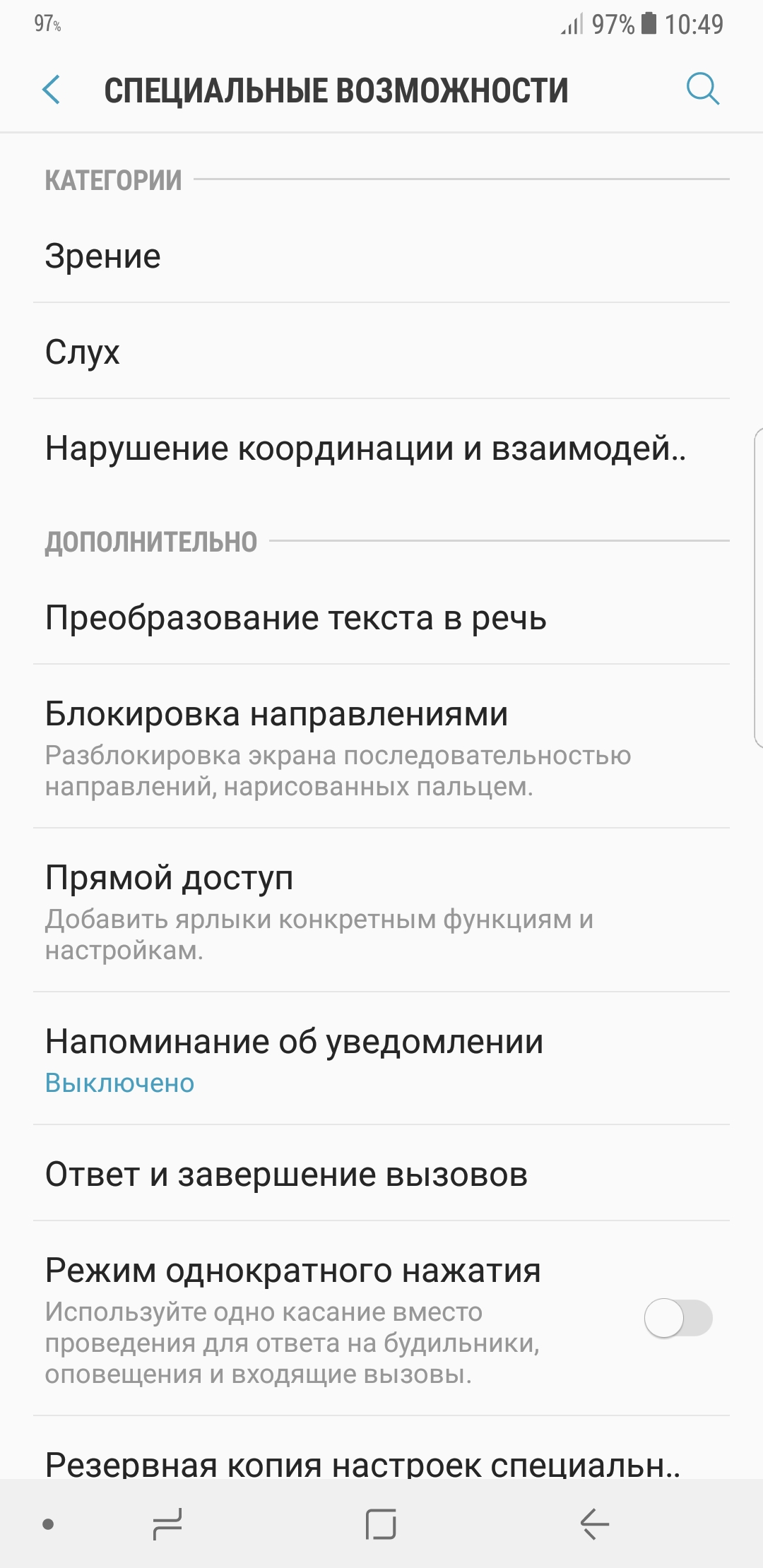Tap the system home button
The height and width of the screenshot is (1568, 763).
pyautogui.click(x=381, y=1524)
